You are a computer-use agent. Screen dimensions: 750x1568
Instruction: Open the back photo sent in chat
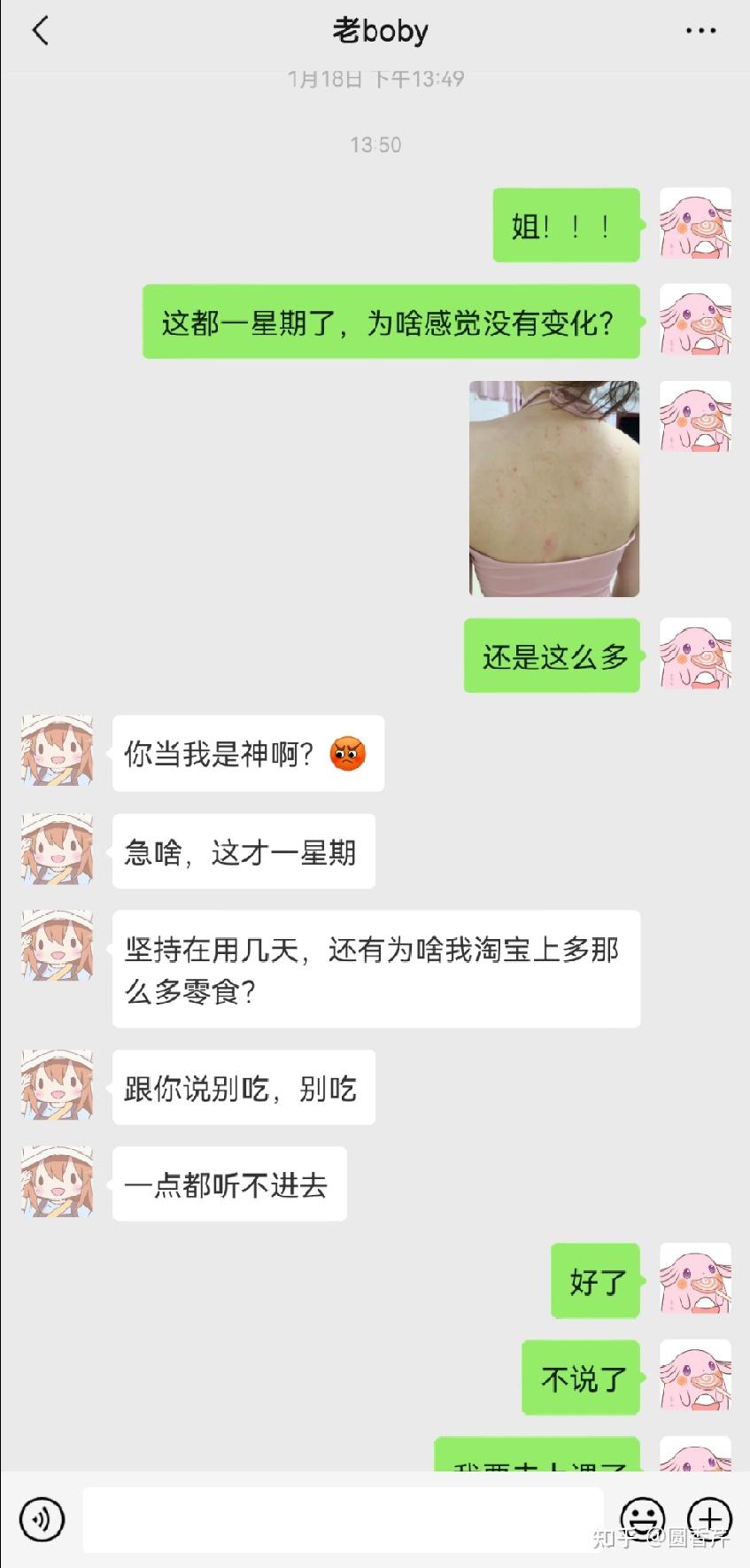(553, 488)
